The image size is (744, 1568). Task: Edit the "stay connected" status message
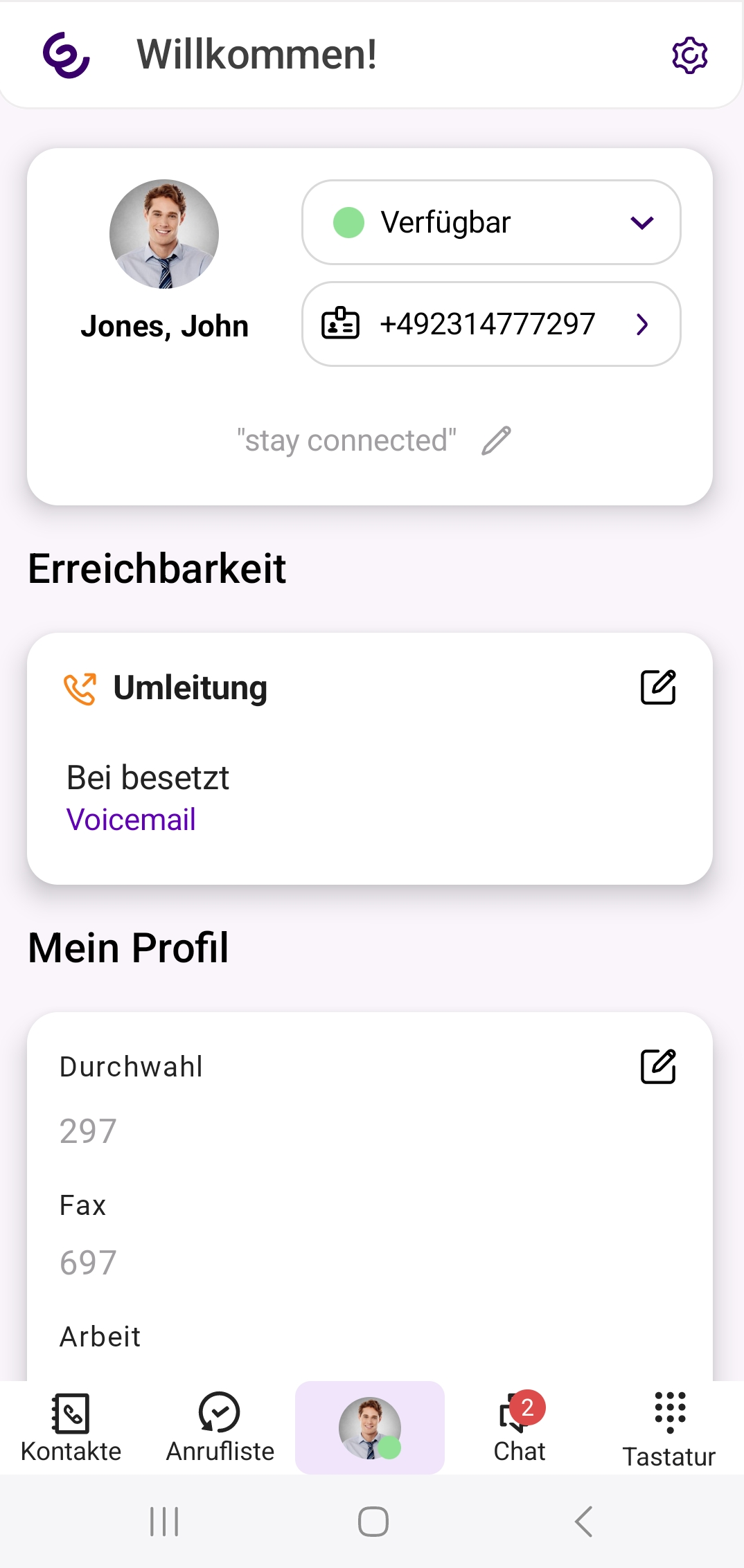click(497, 441)
